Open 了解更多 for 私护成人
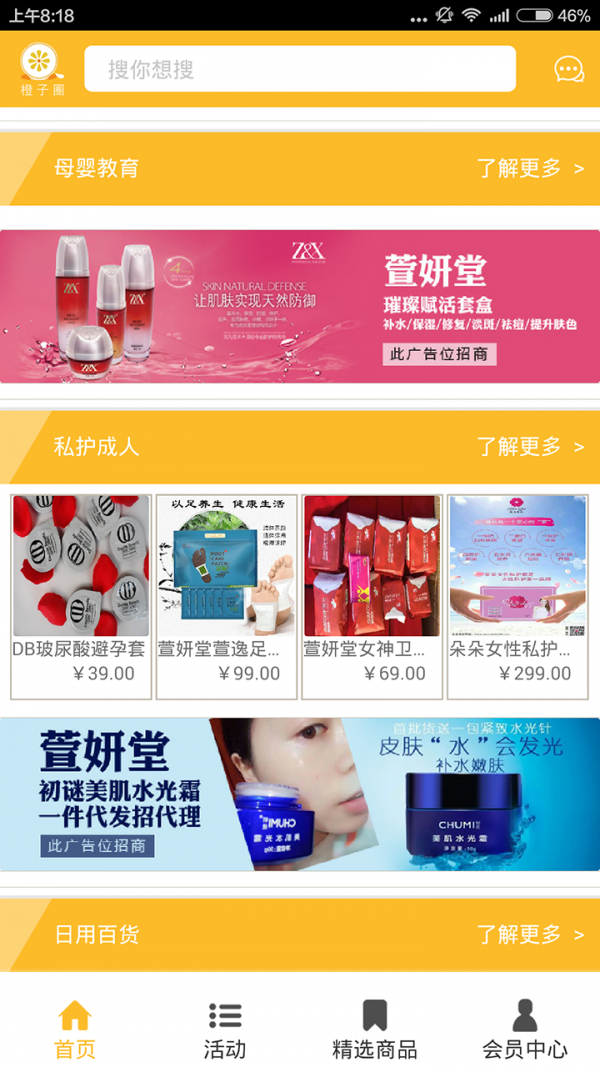This screenshot has height=1067, width=600. 529,447
